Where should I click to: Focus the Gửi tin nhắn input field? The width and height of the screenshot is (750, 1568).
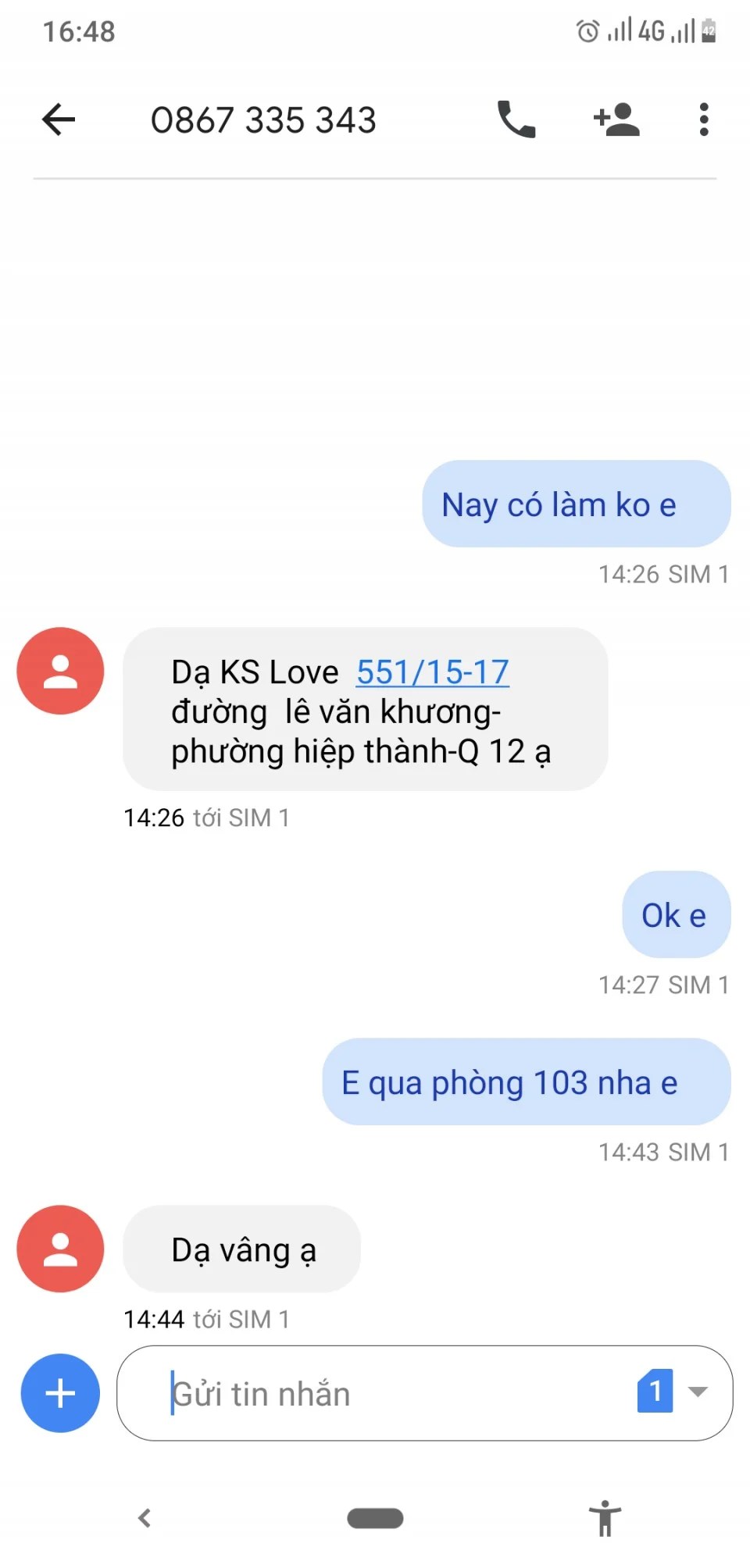pos(391,1393)
